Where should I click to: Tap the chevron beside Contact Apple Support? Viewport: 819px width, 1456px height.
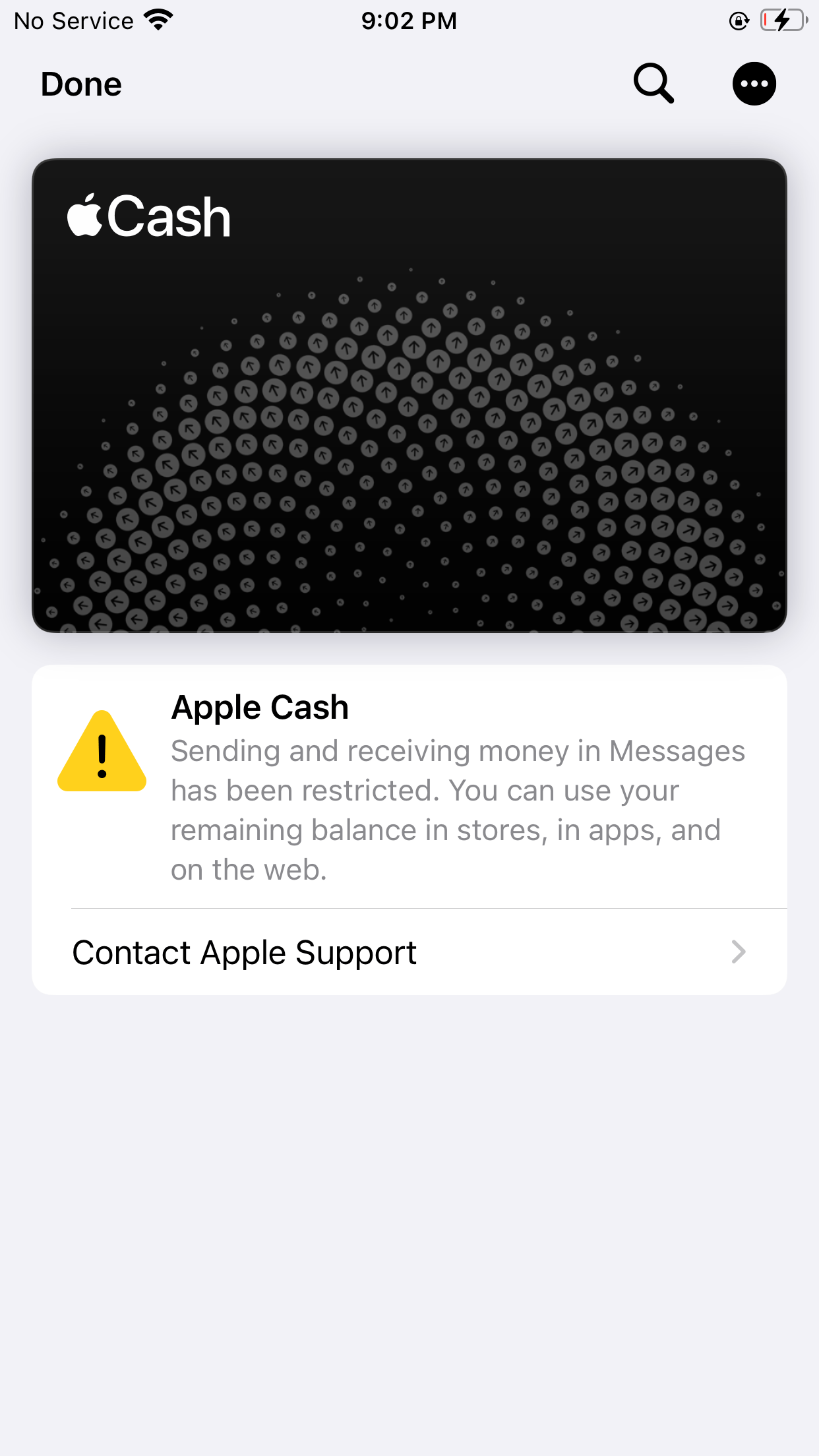739,952
